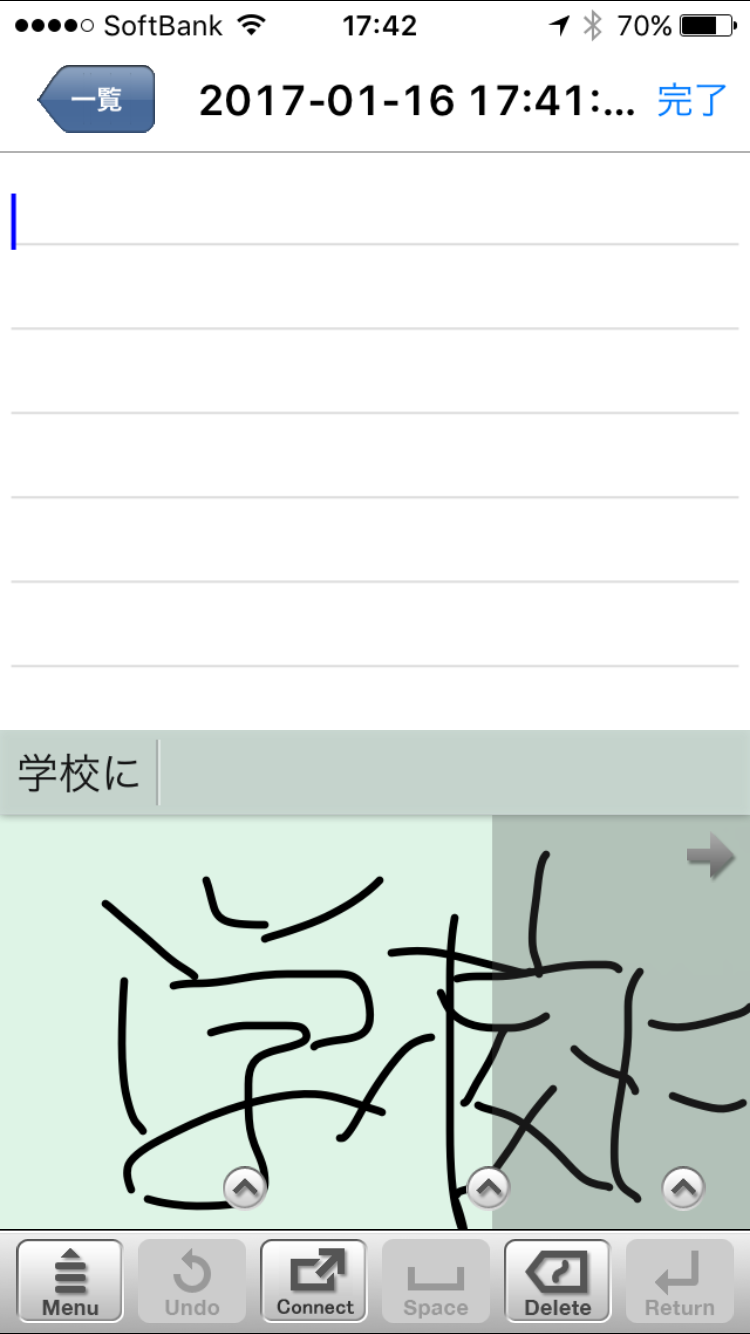Tap 完了 to finish editing
Viewport: 750px width, 1334px height.
pos(691,101)
